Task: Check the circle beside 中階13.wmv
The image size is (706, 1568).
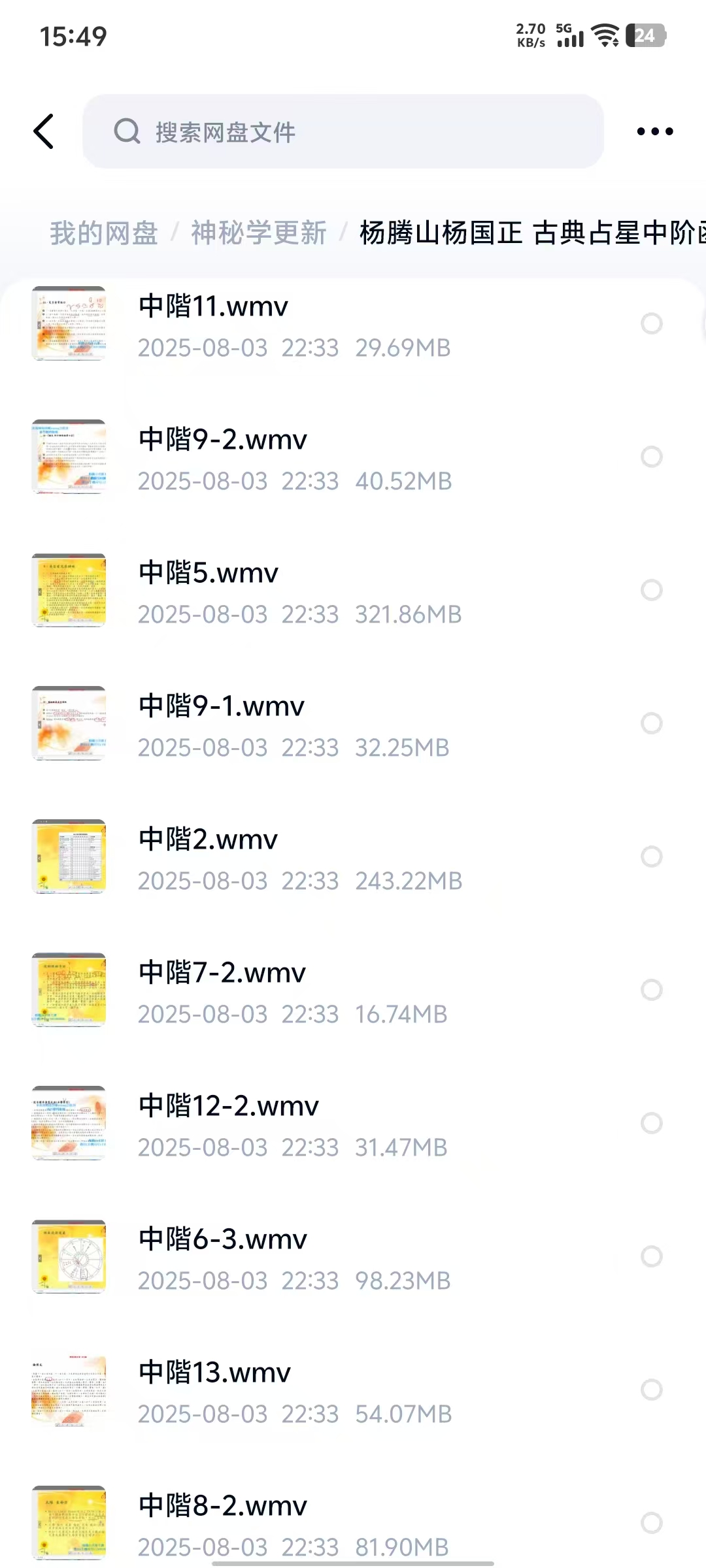Action: coord(651,1390)
